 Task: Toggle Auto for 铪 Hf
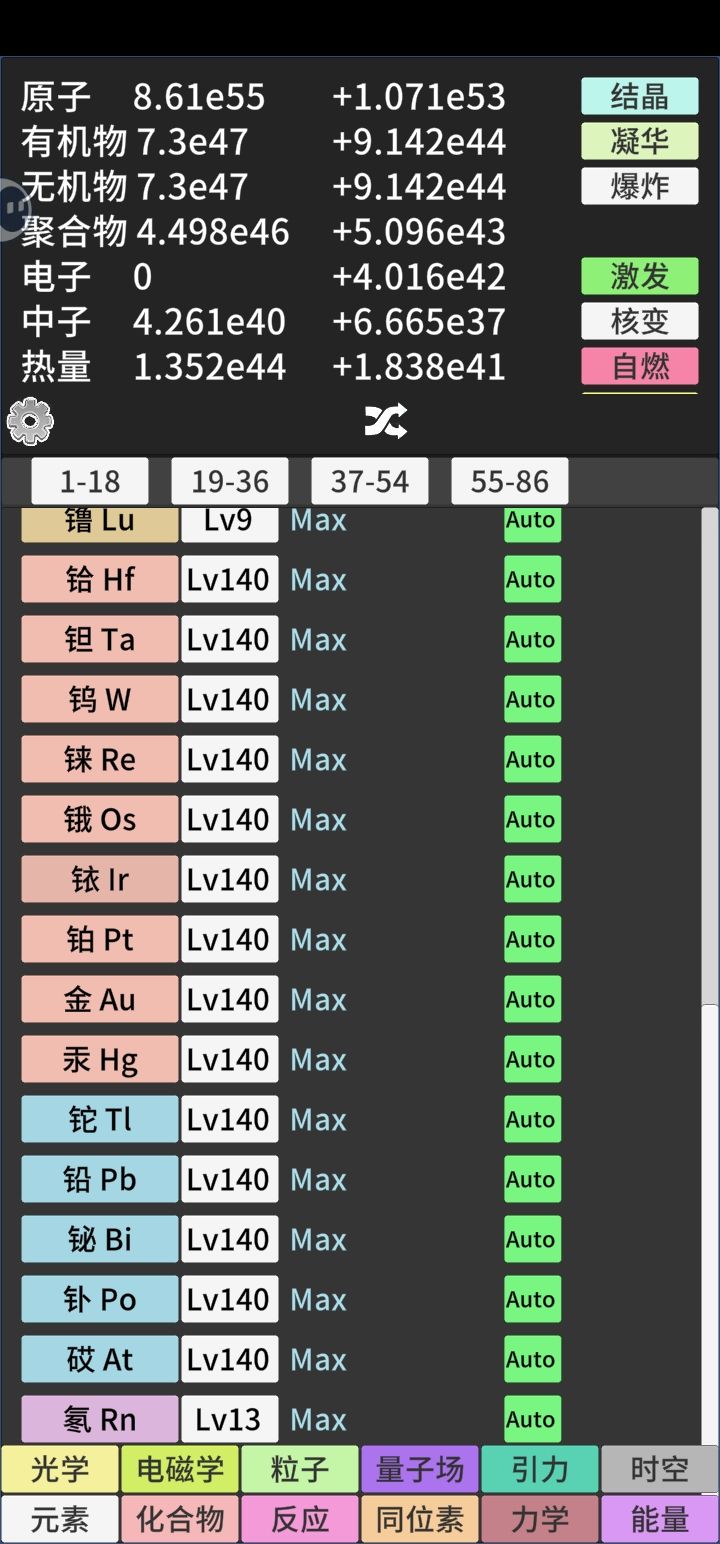pos(531,580)
